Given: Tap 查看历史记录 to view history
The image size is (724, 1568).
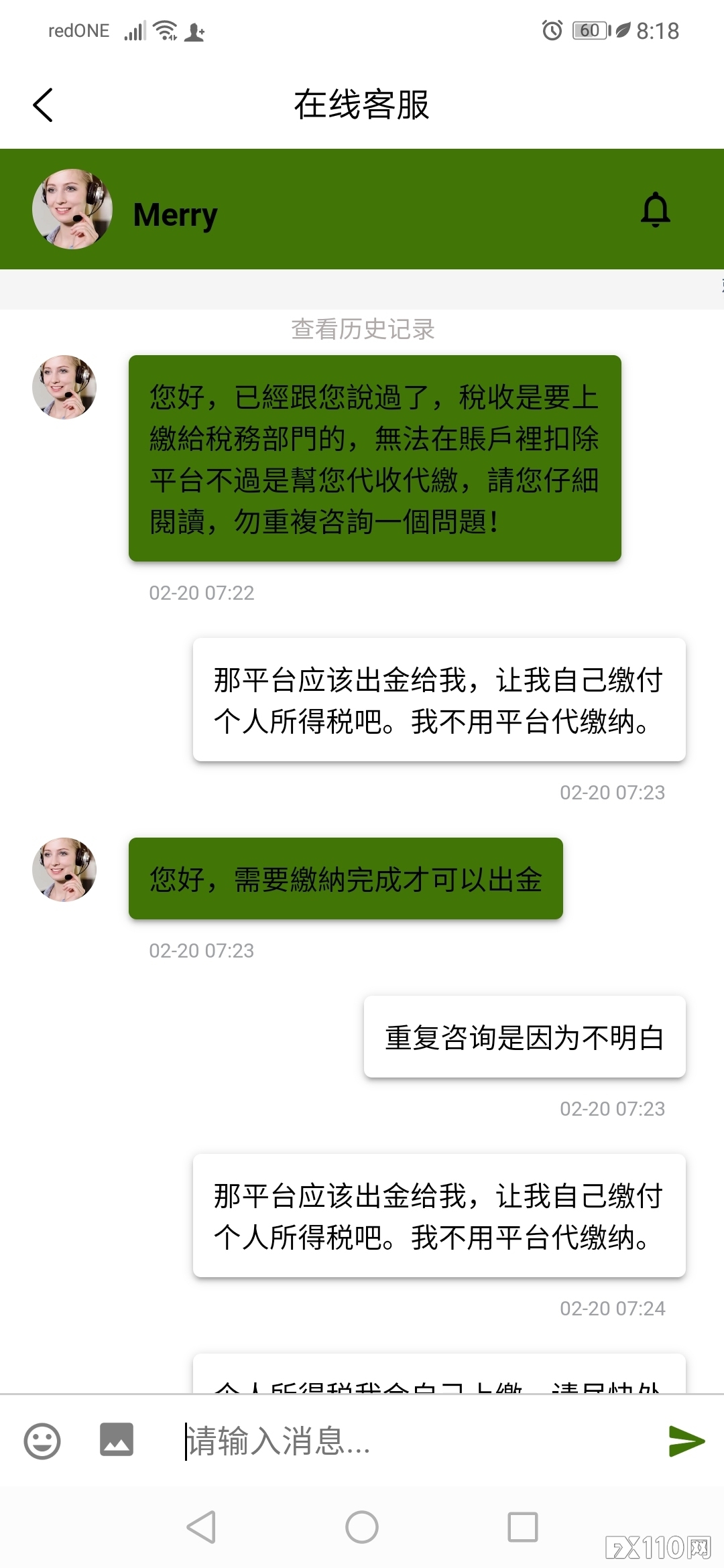Looking at the screenshot, I should 361,329.
